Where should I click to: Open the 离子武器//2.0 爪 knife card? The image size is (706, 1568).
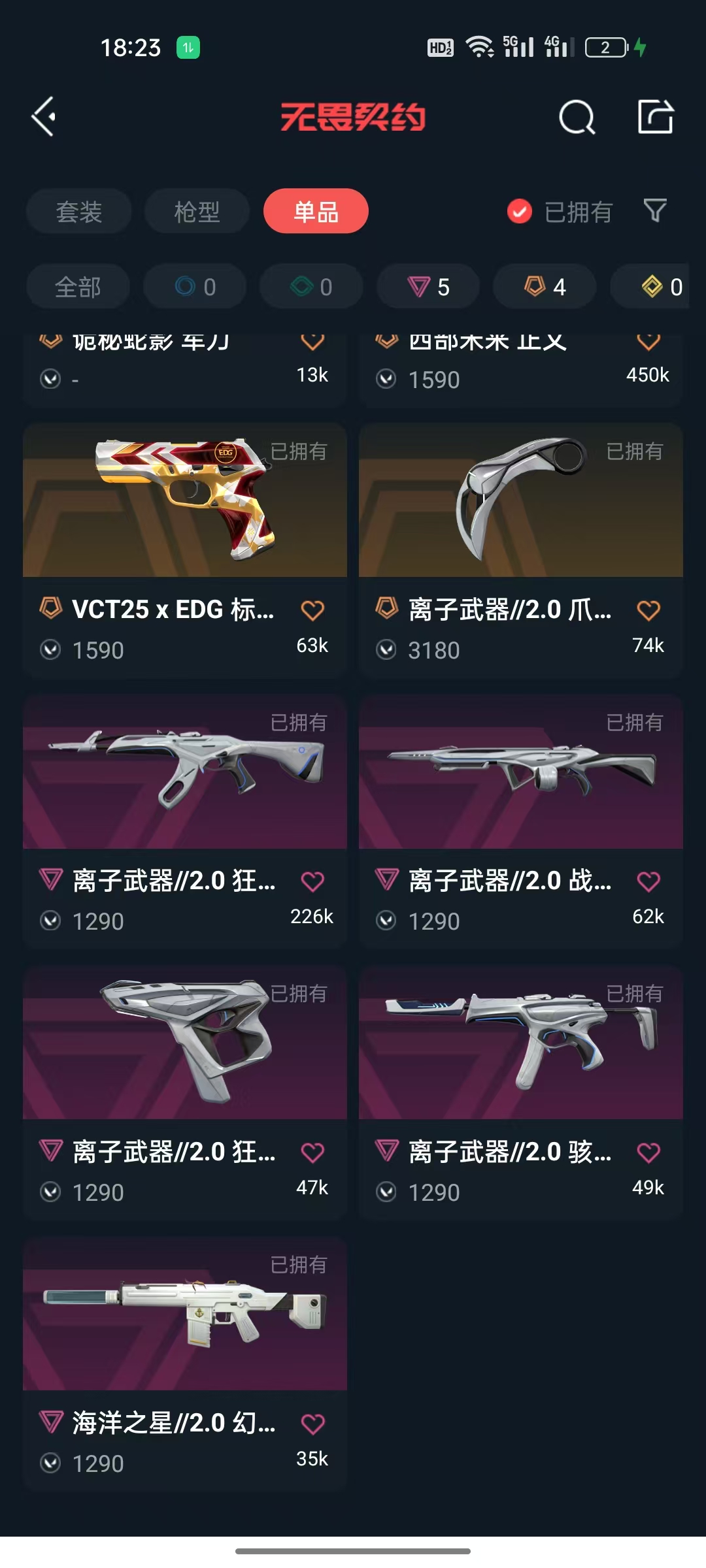pos(521,551)
